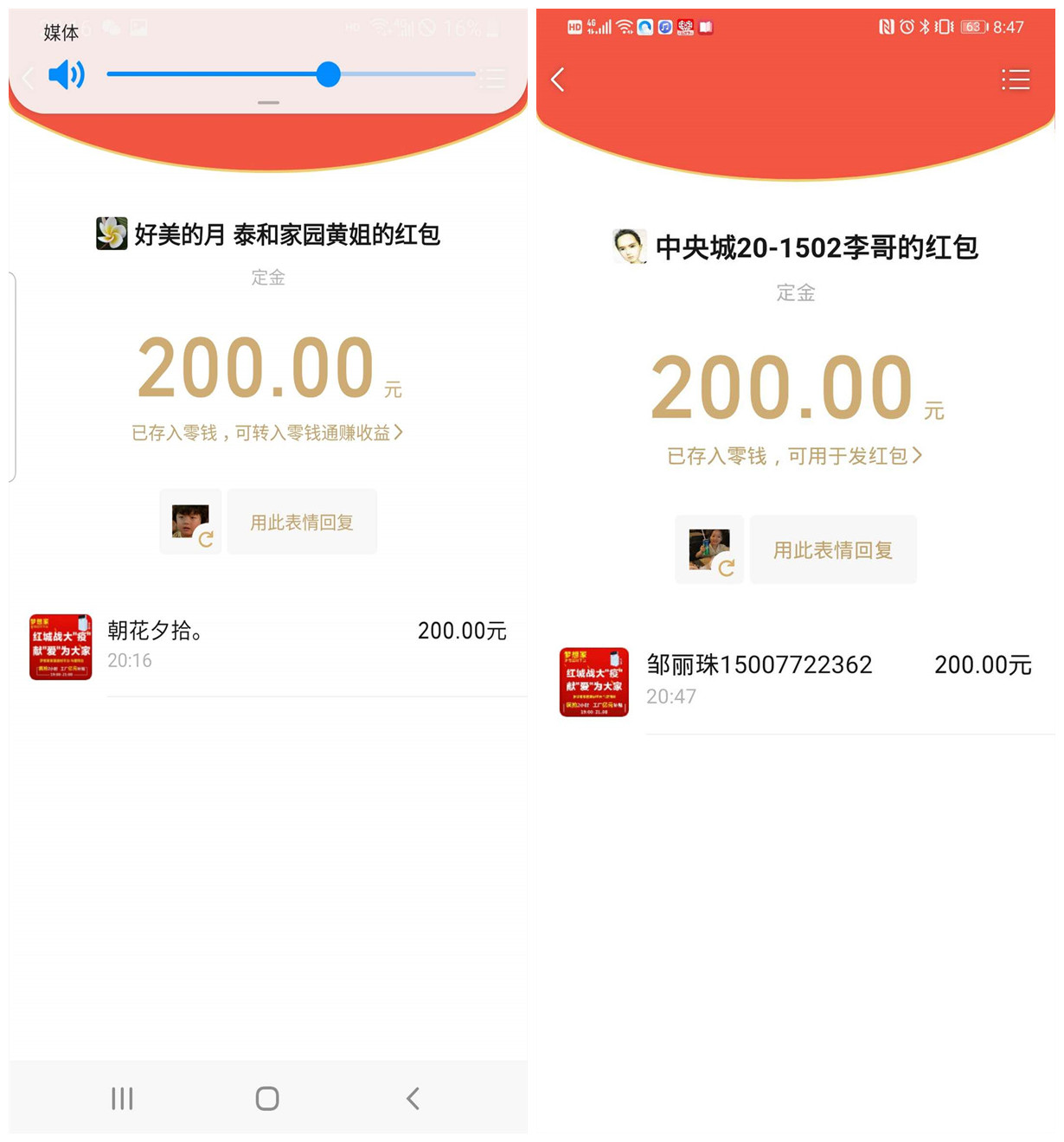The image size is (1064, 1142).
Task: Open the left screen's records menu icon
Action: point(491,80)
